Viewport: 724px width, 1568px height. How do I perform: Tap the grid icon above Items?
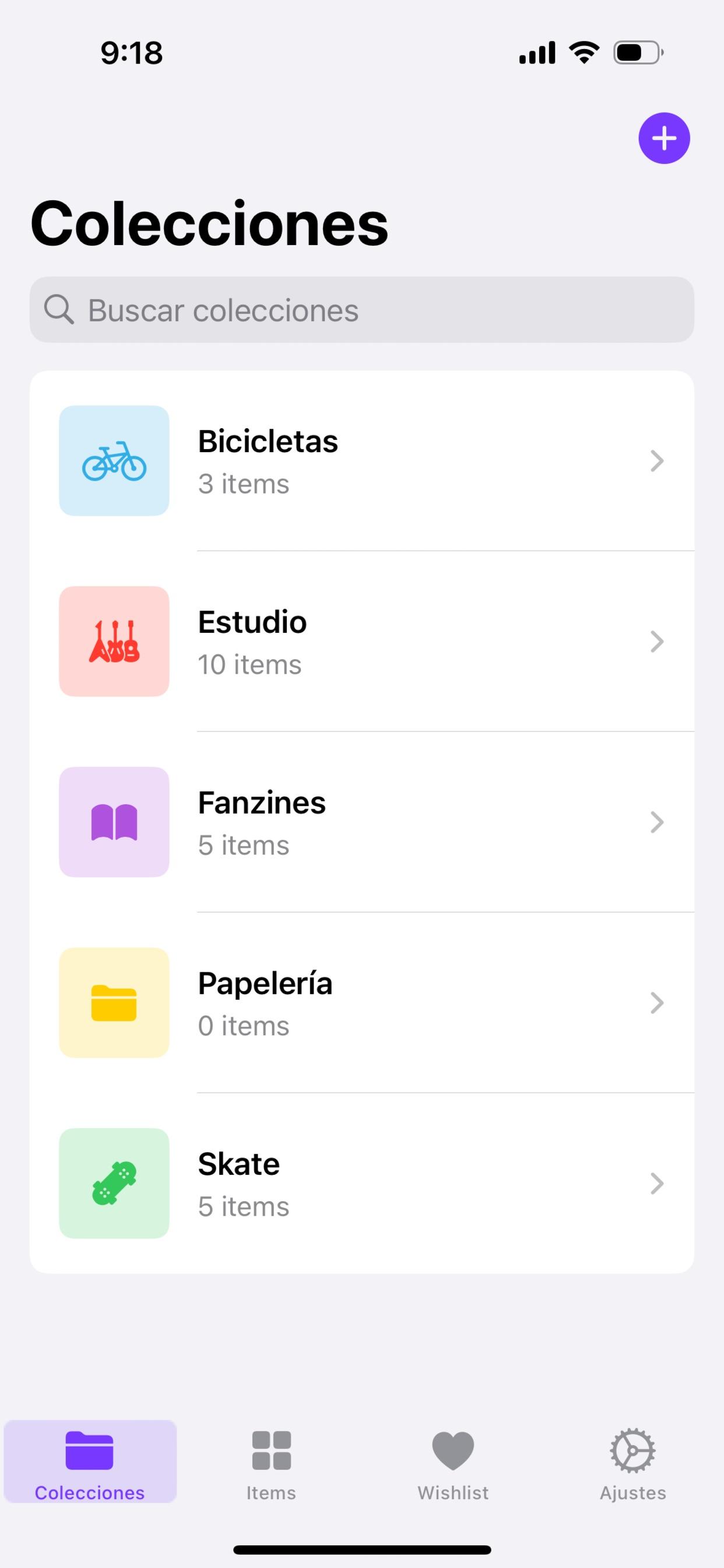pos(270,1448)
